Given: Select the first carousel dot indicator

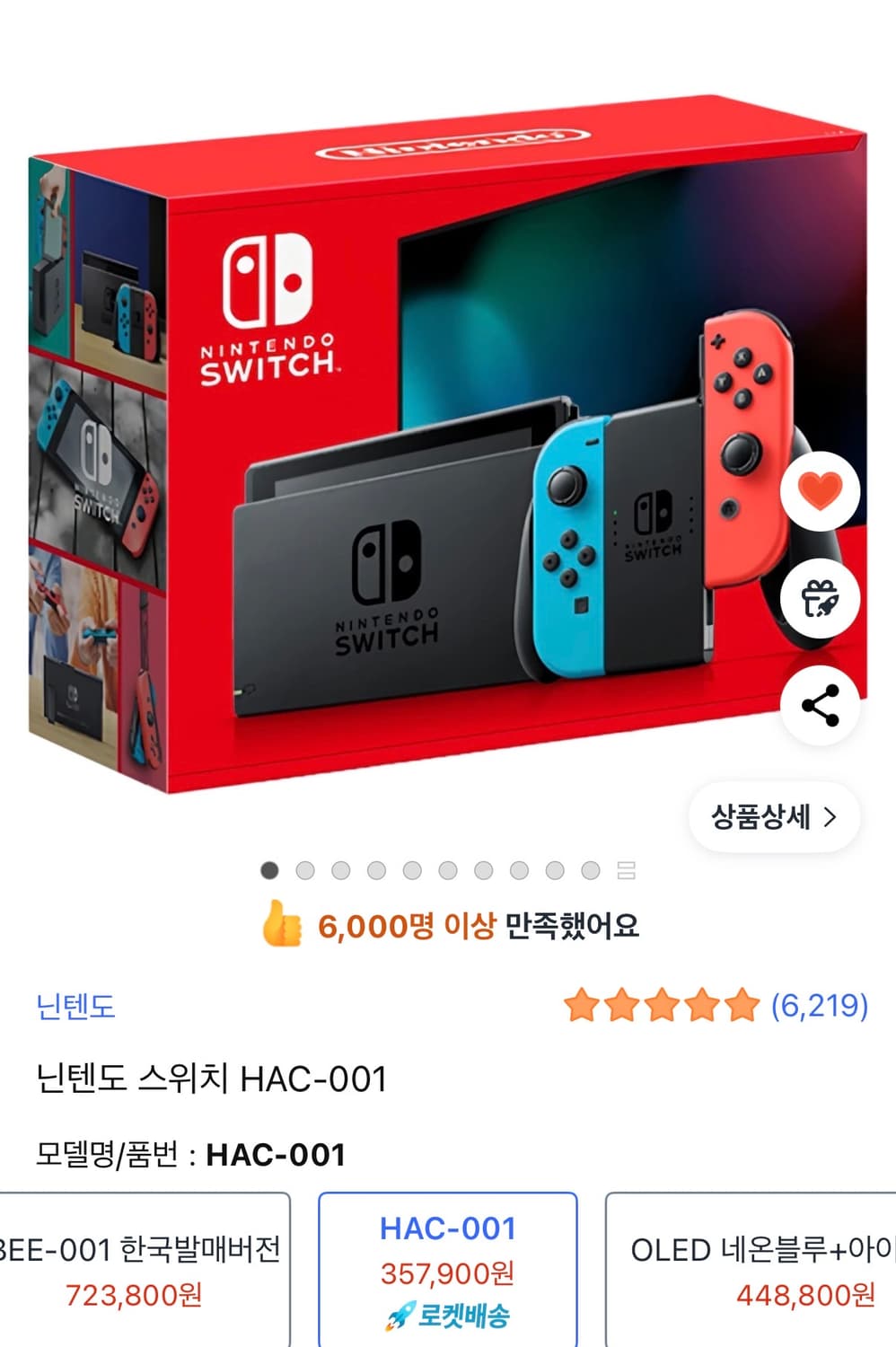Looking at the screenshot, I should coord(268,869).
